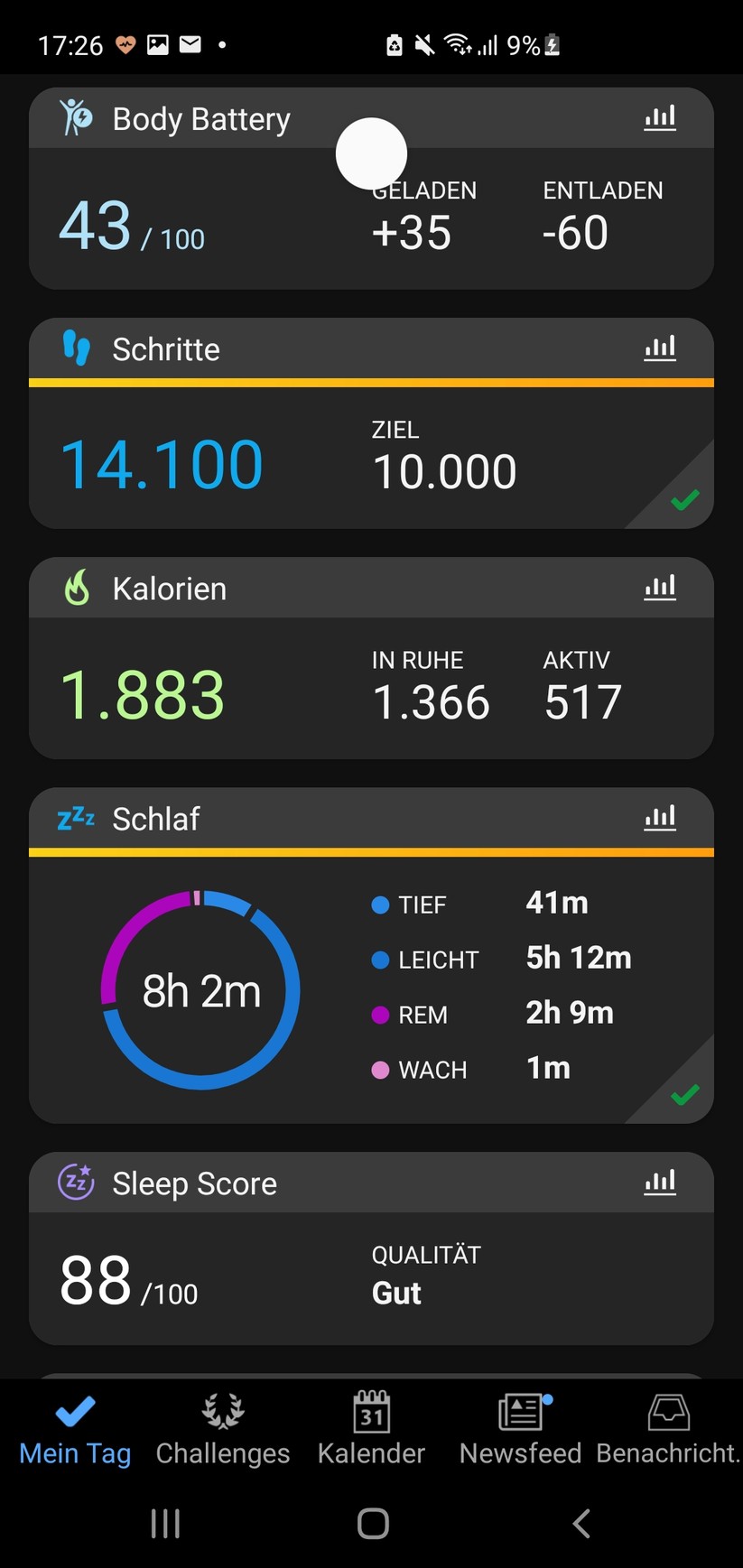The image size is (743, 1568).
Task: Switch to the Challenges tab
Action: point(222,1426)
